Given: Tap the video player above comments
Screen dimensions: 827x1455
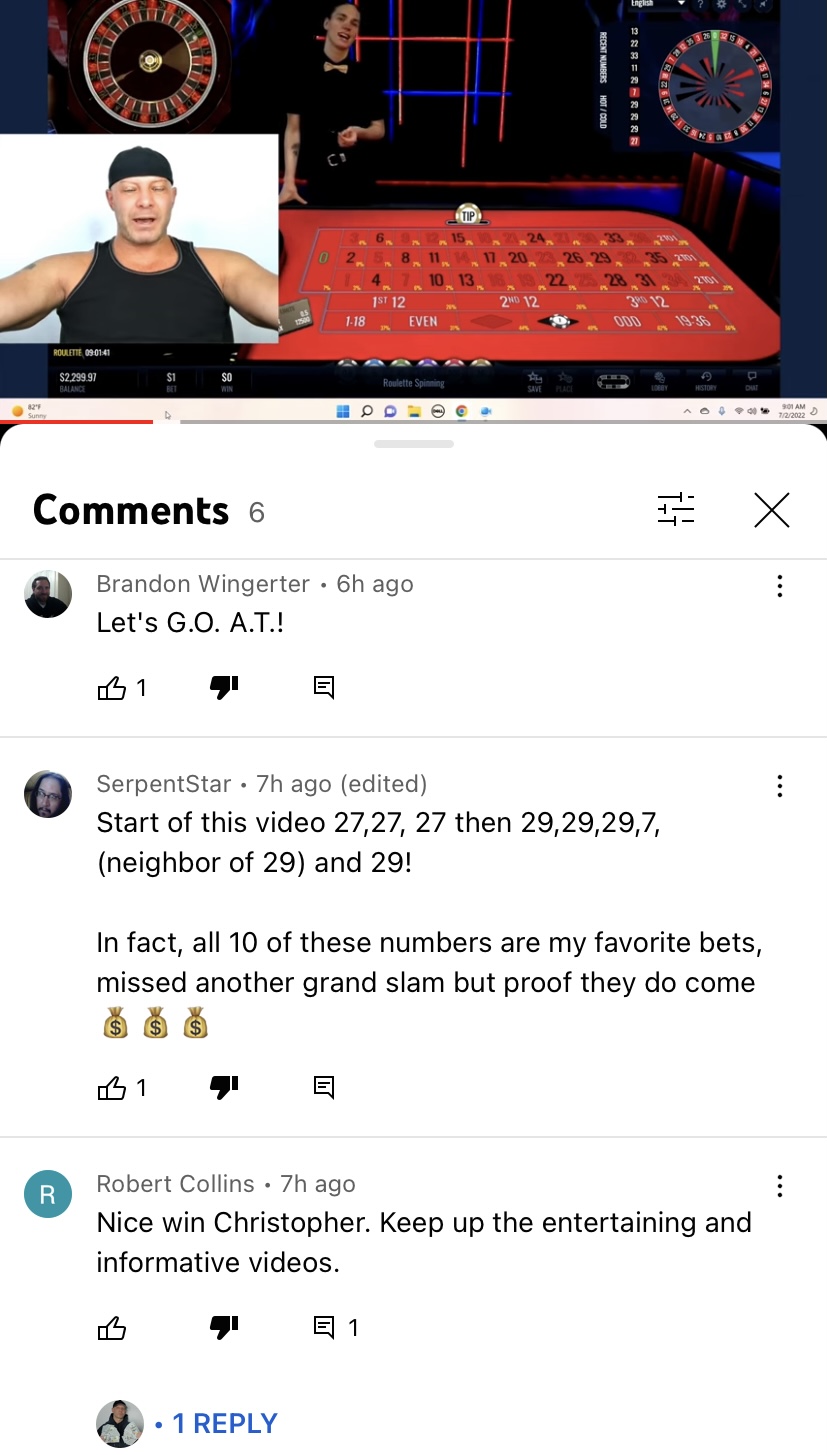Looking at the screenshot, I should (413, 200).
